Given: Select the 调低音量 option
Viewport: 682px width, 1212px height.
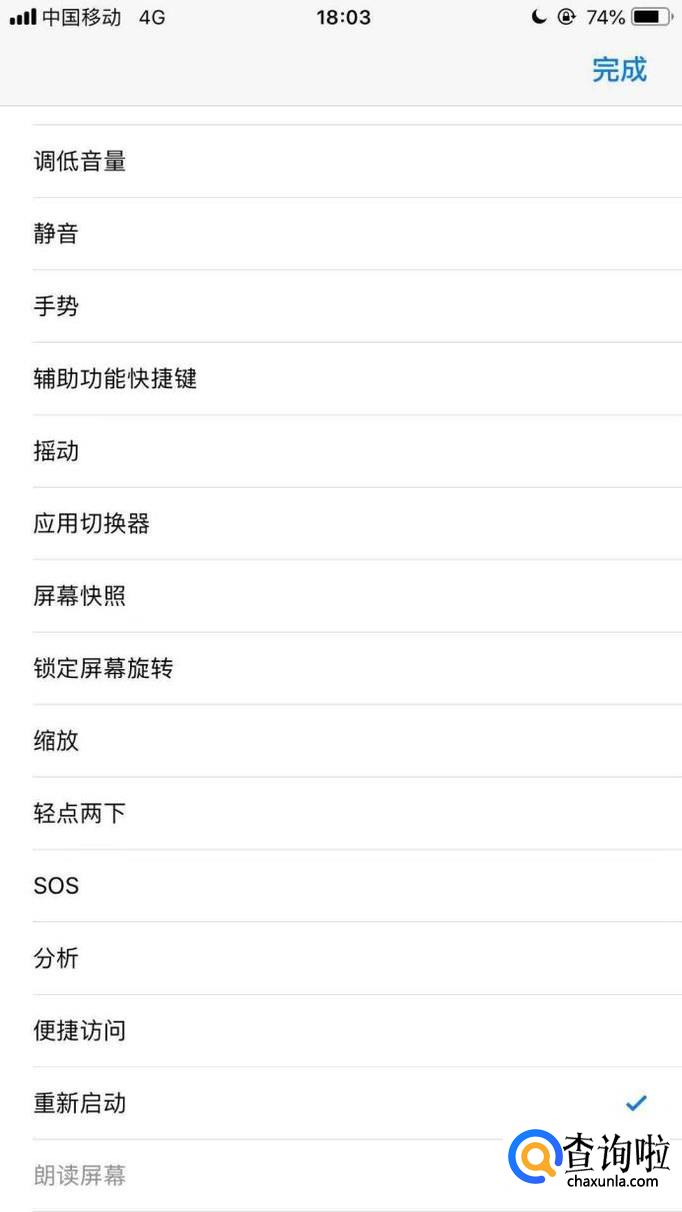Looking at the screenshot, I should [341, 161].
